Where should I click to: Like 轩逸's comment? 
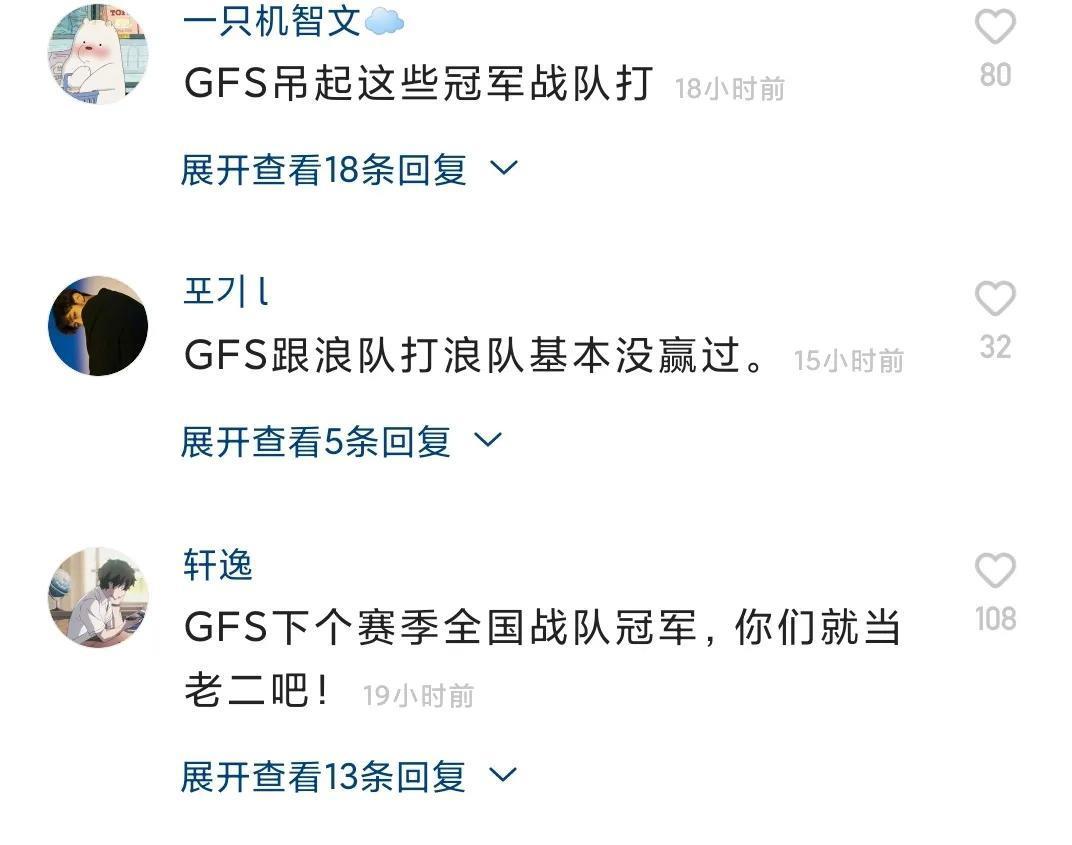[994, 571]
